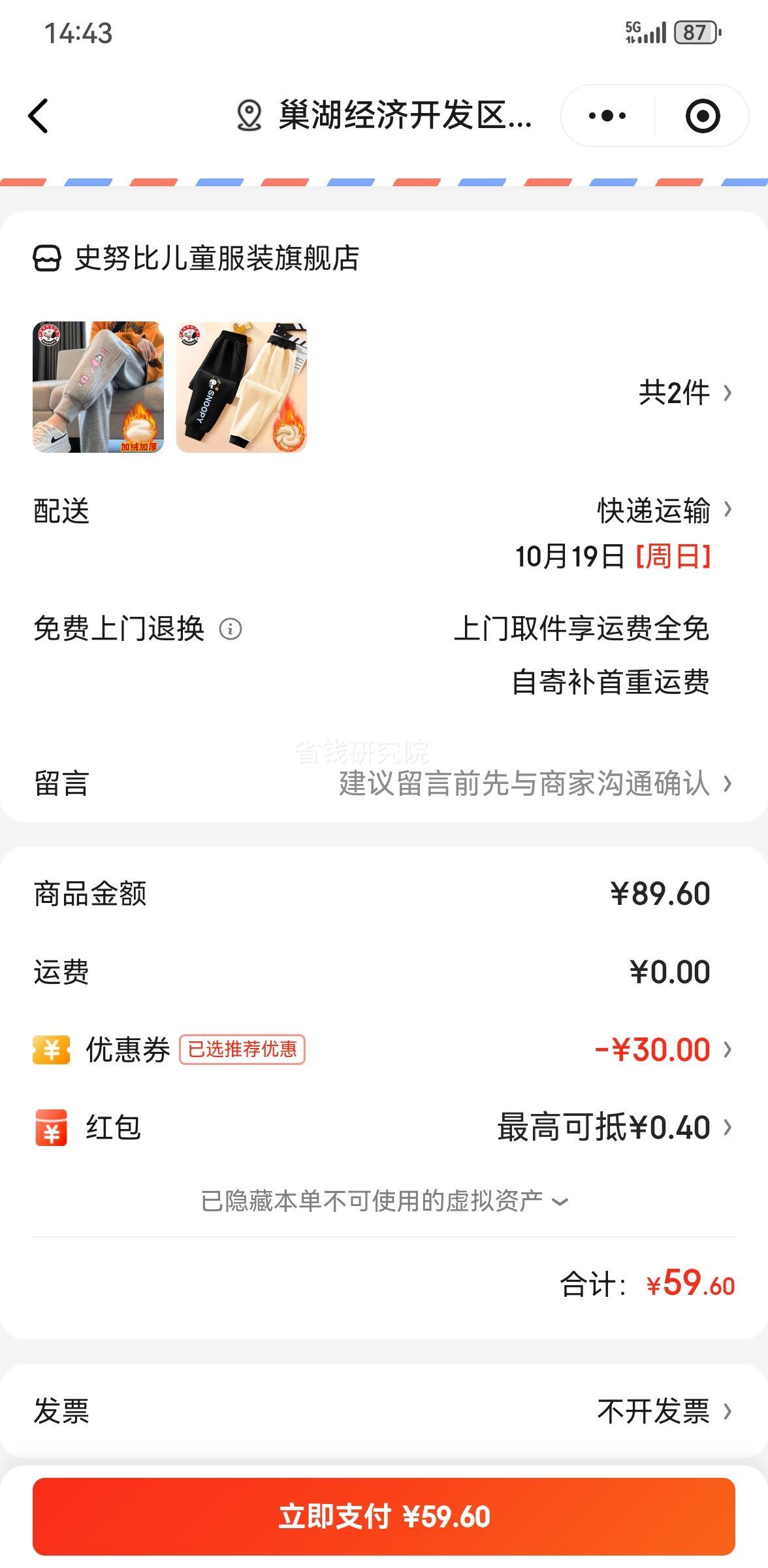
Task: Change the 快递运输 delivery option
Action: tap(663, 510)
